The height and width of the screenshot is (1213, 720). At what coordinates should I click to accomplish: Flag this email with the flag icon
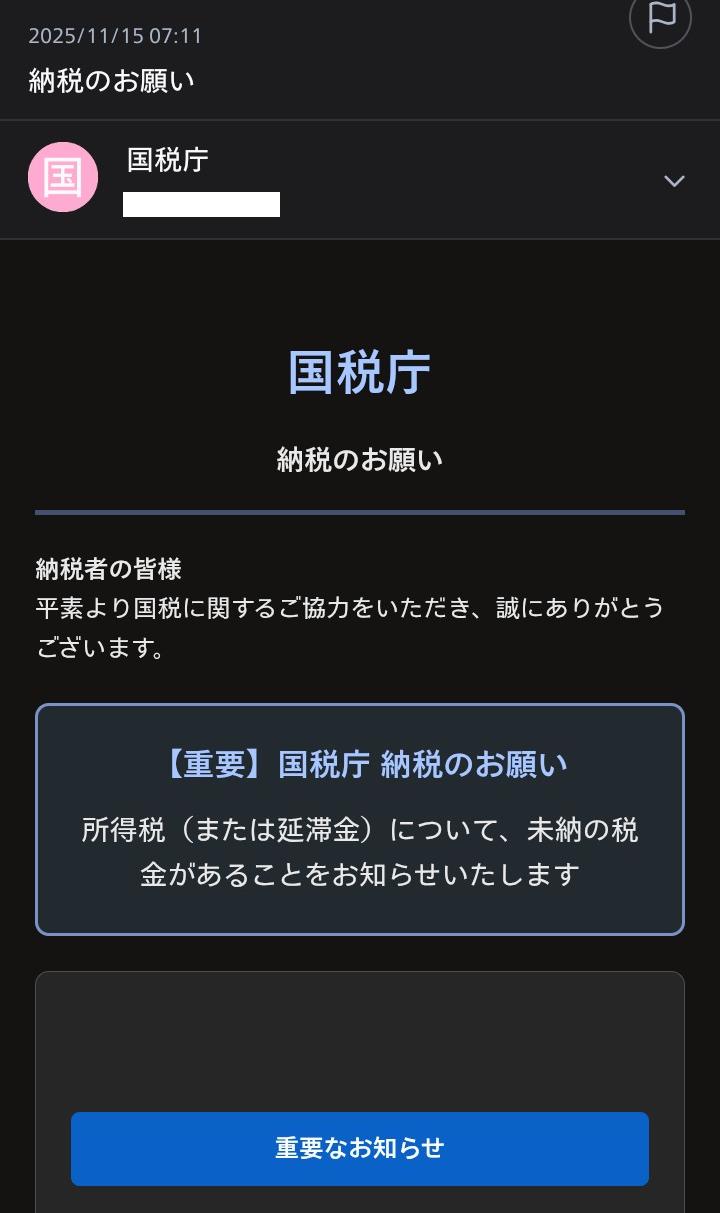[x=661, y=18]
